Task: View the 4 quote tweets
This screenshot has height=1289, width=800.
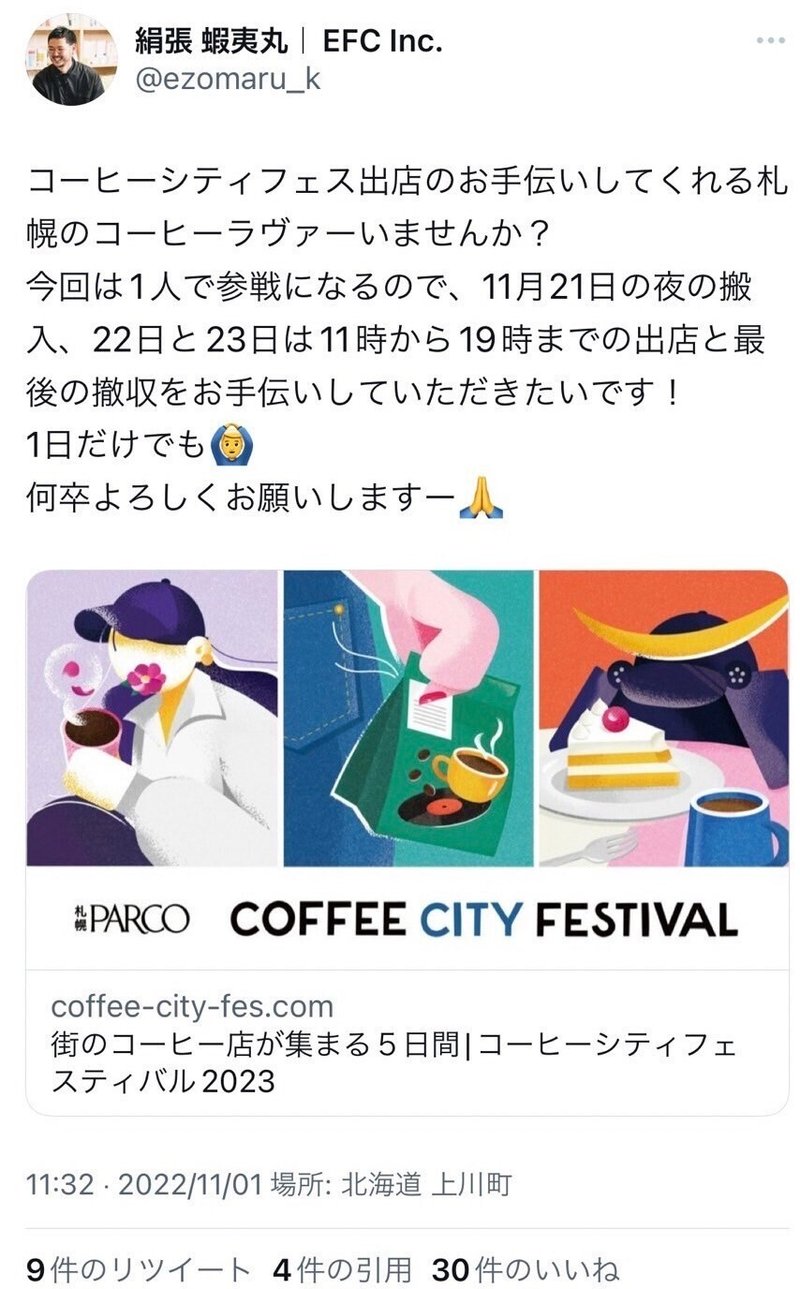Action: click(x=342, y=1270)
